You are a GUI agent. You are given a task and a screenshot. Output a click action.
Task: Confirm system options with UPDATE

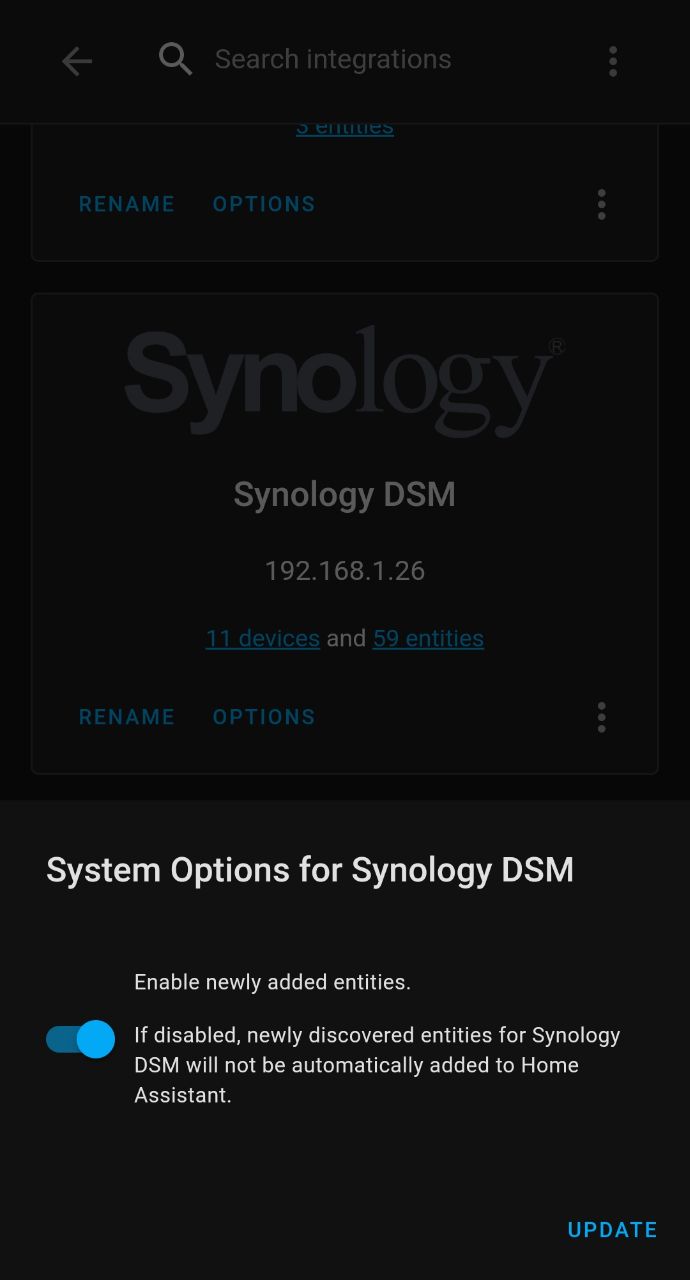point(612,1230)
